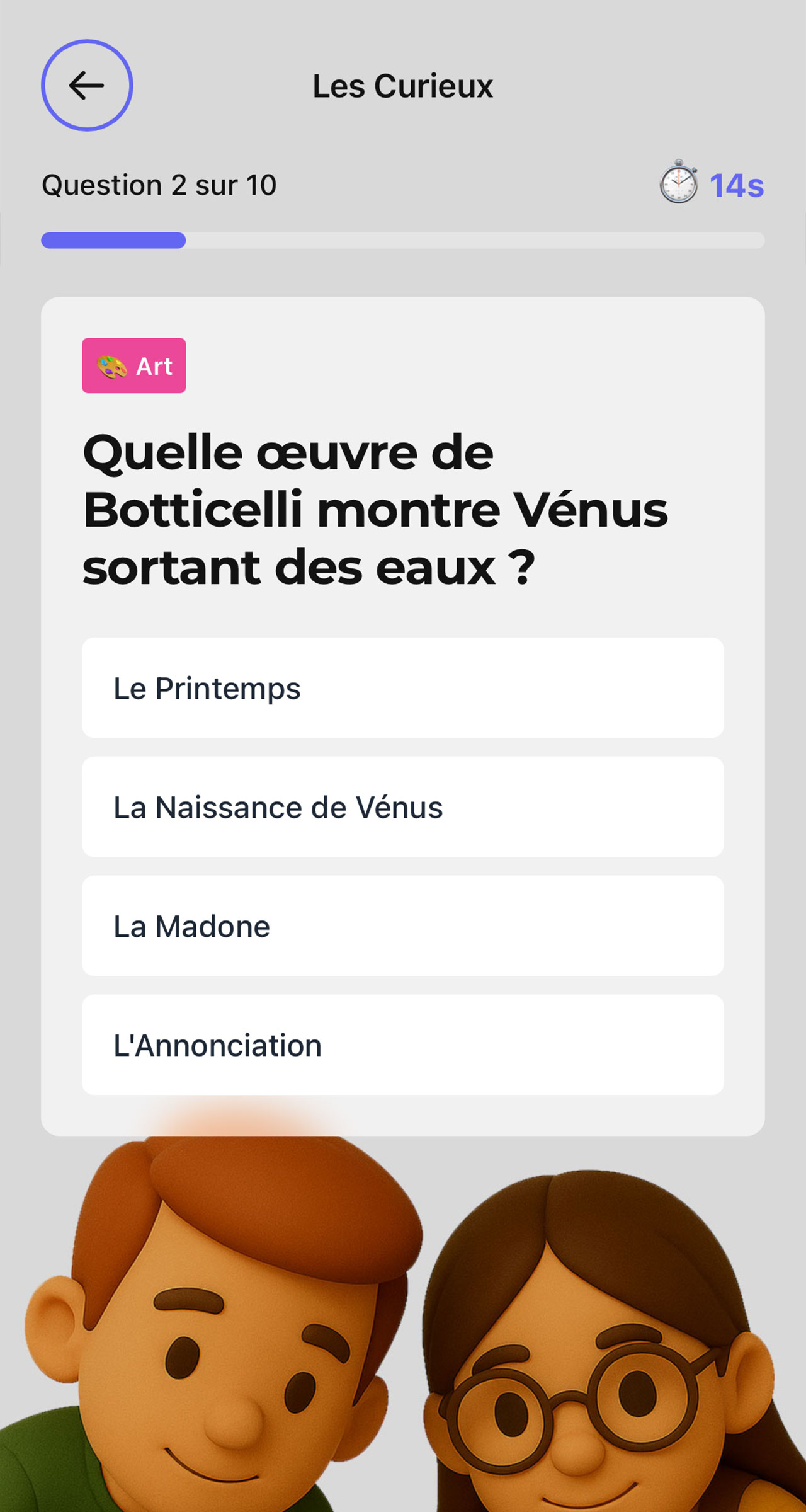Viewport: 806px width, 1512px height.
Task: Answer with L'Annonciation
Action: [x=402, y=1045]
